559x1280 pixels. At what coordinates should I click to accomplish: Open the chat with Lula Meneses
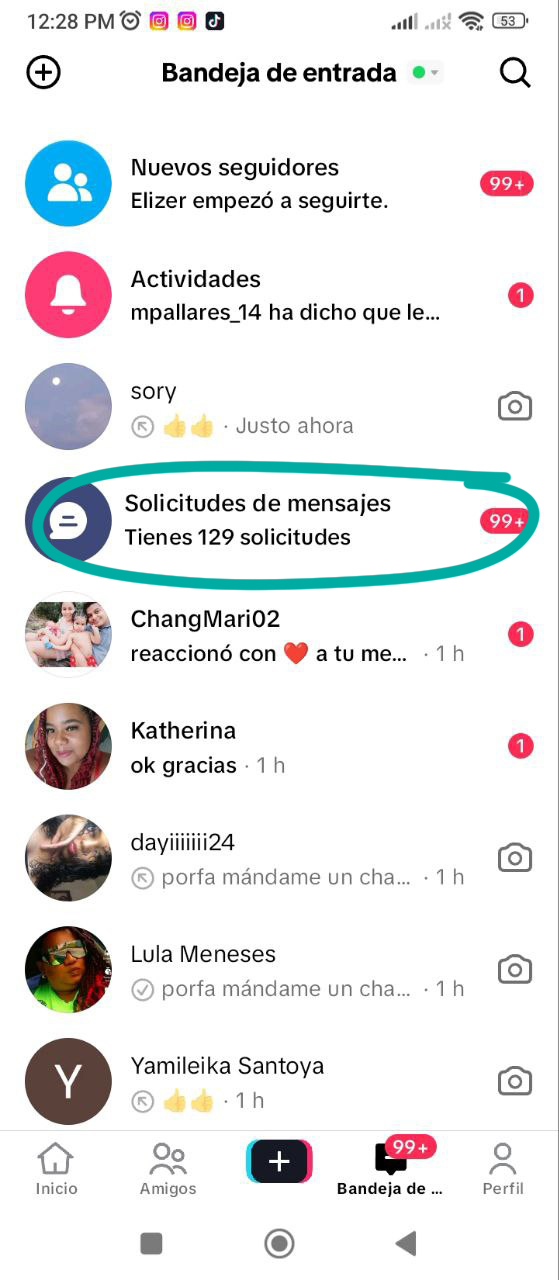coord(279,970)
